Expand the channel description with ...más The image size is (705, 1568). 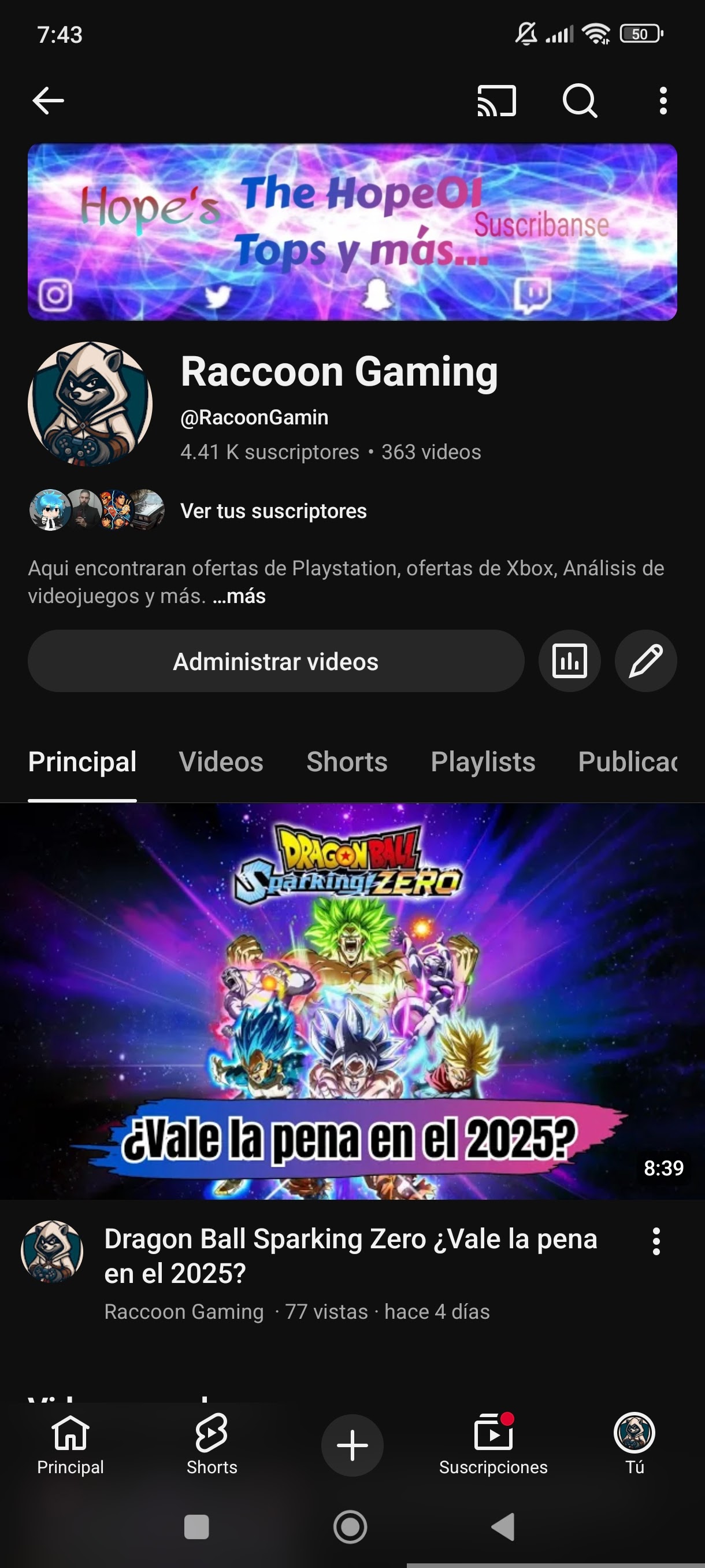click(239, 596)
